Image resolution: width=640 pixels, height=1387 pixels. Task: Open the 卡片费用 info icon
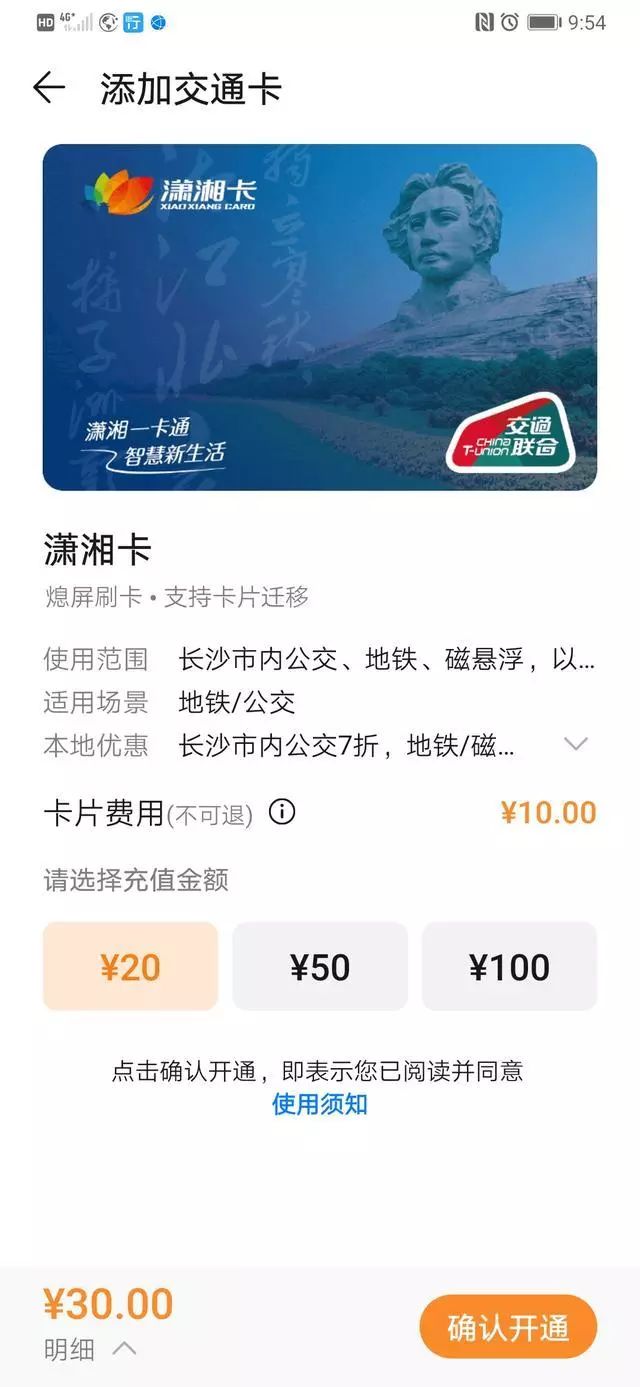point(283,811)
